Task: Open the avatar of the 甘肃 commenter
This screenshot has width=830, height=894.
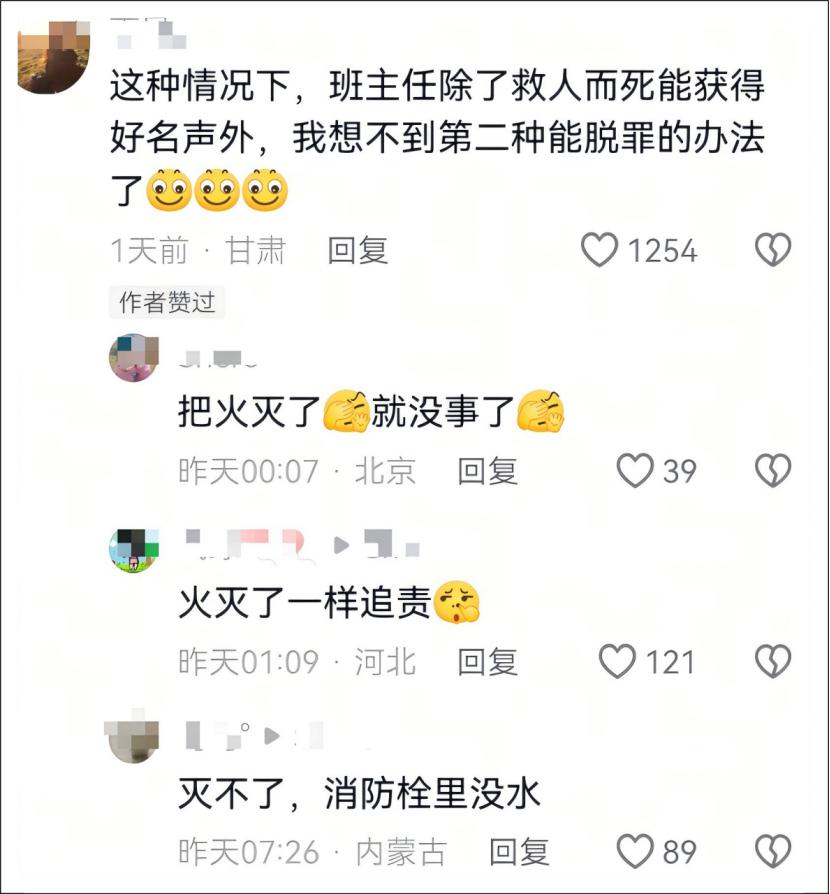Action: [x=55, y=58]
